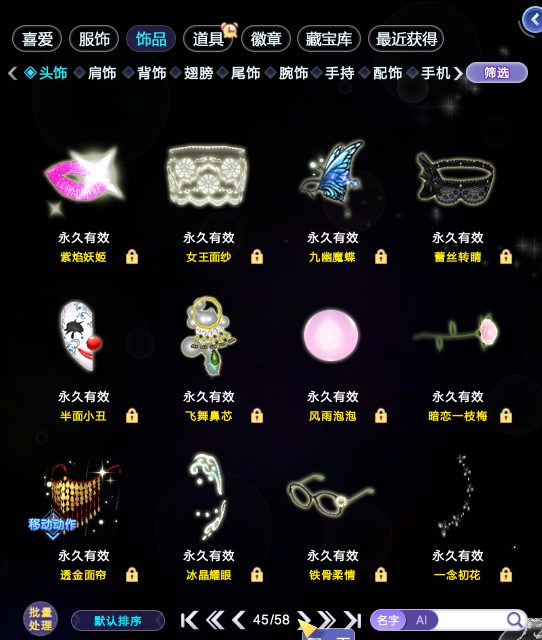Tap the 筛选 filter button
The width and height of the screenshot is (542, 640).
(x=497, y=73)
